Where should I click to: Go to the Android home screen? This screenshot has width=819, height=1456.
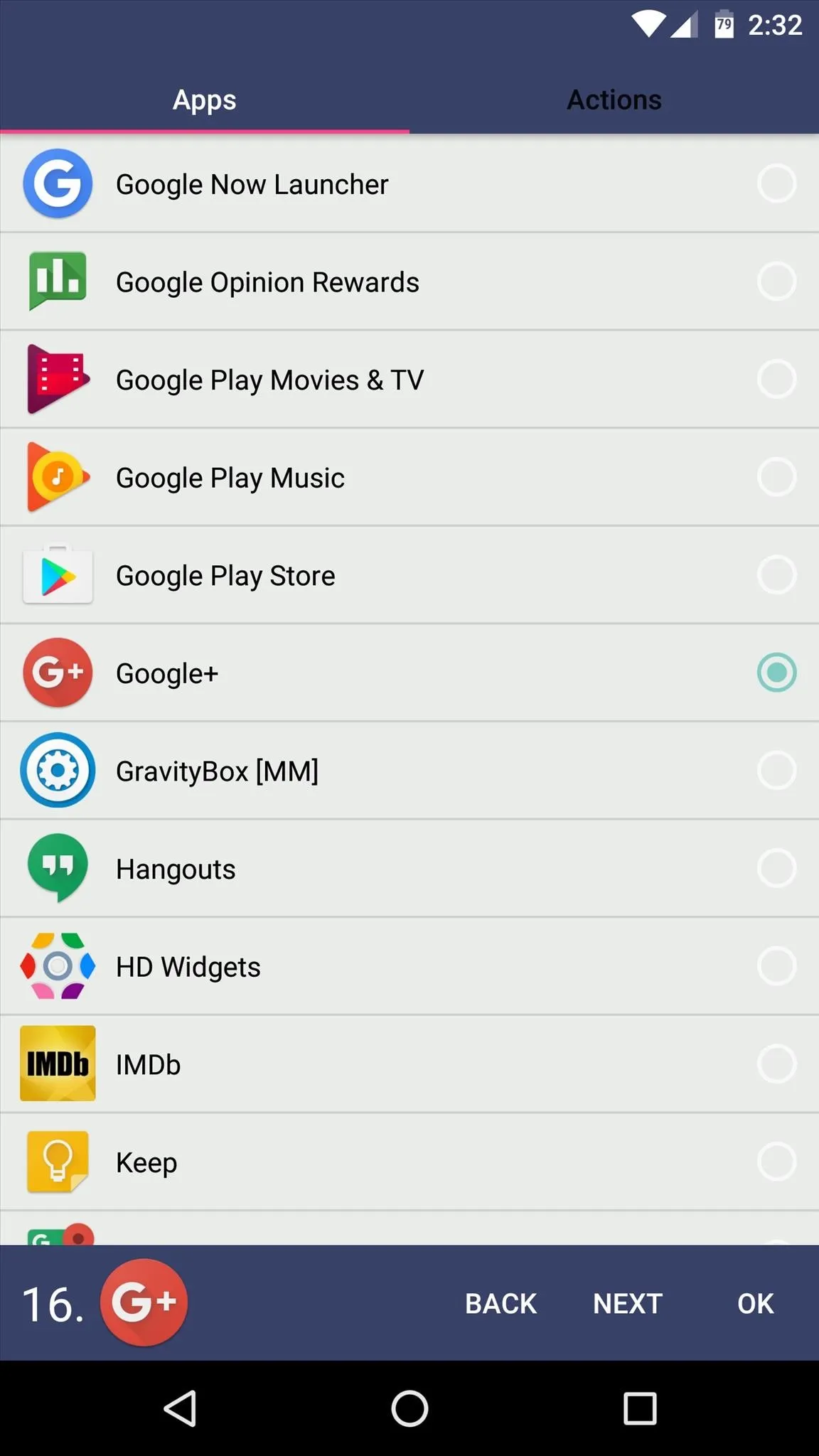tap(409, 1408)
